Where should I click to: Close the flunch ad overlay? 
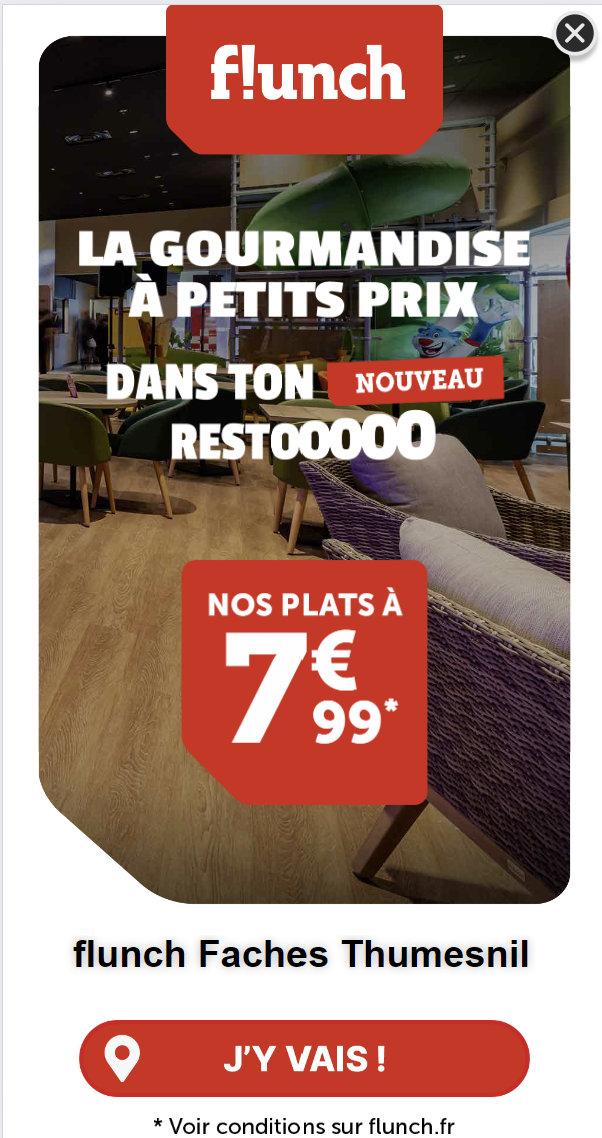click(575, 33)
